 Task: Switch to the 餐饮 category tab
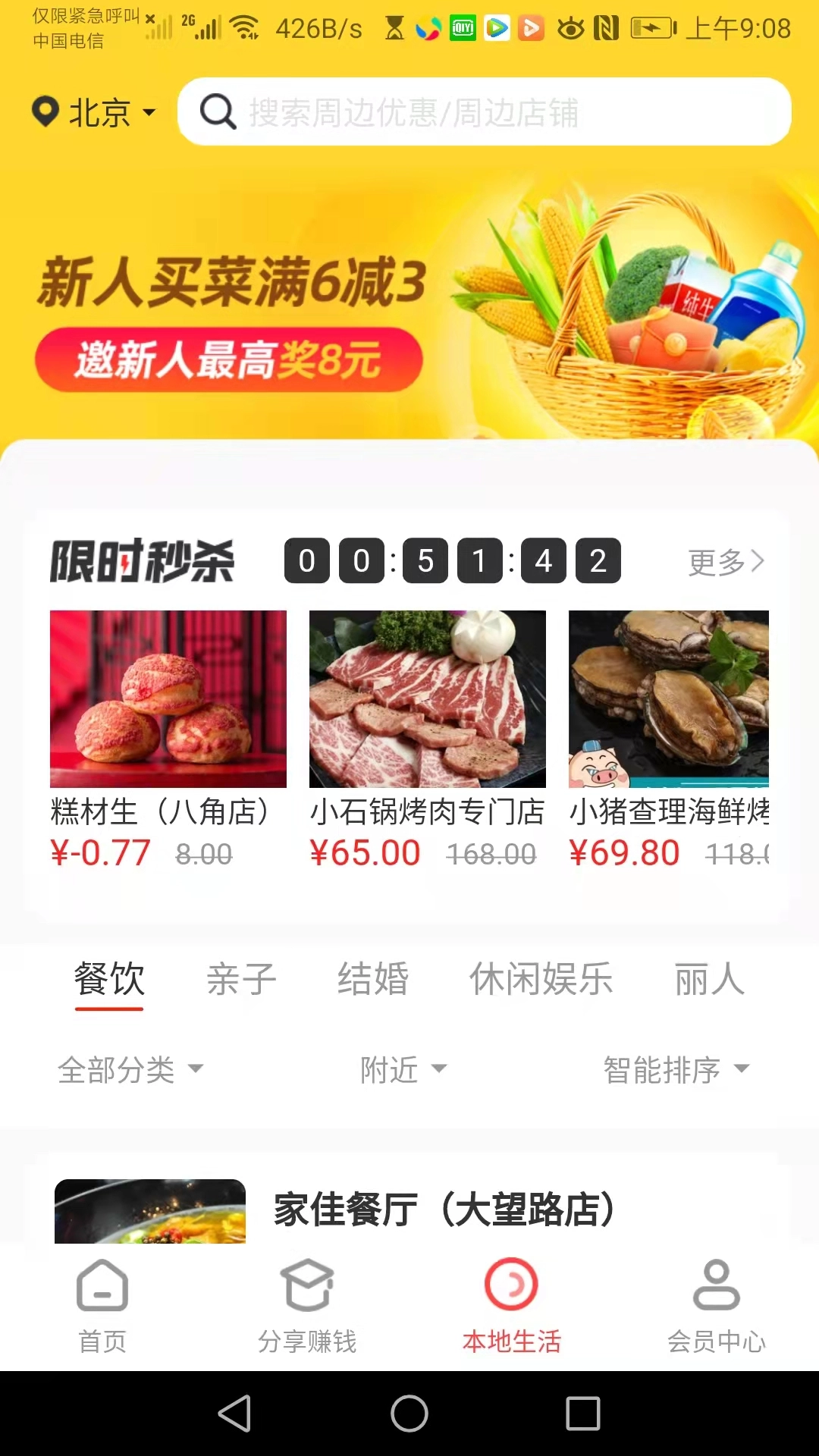pyautogui.click(x=110, y=980)
